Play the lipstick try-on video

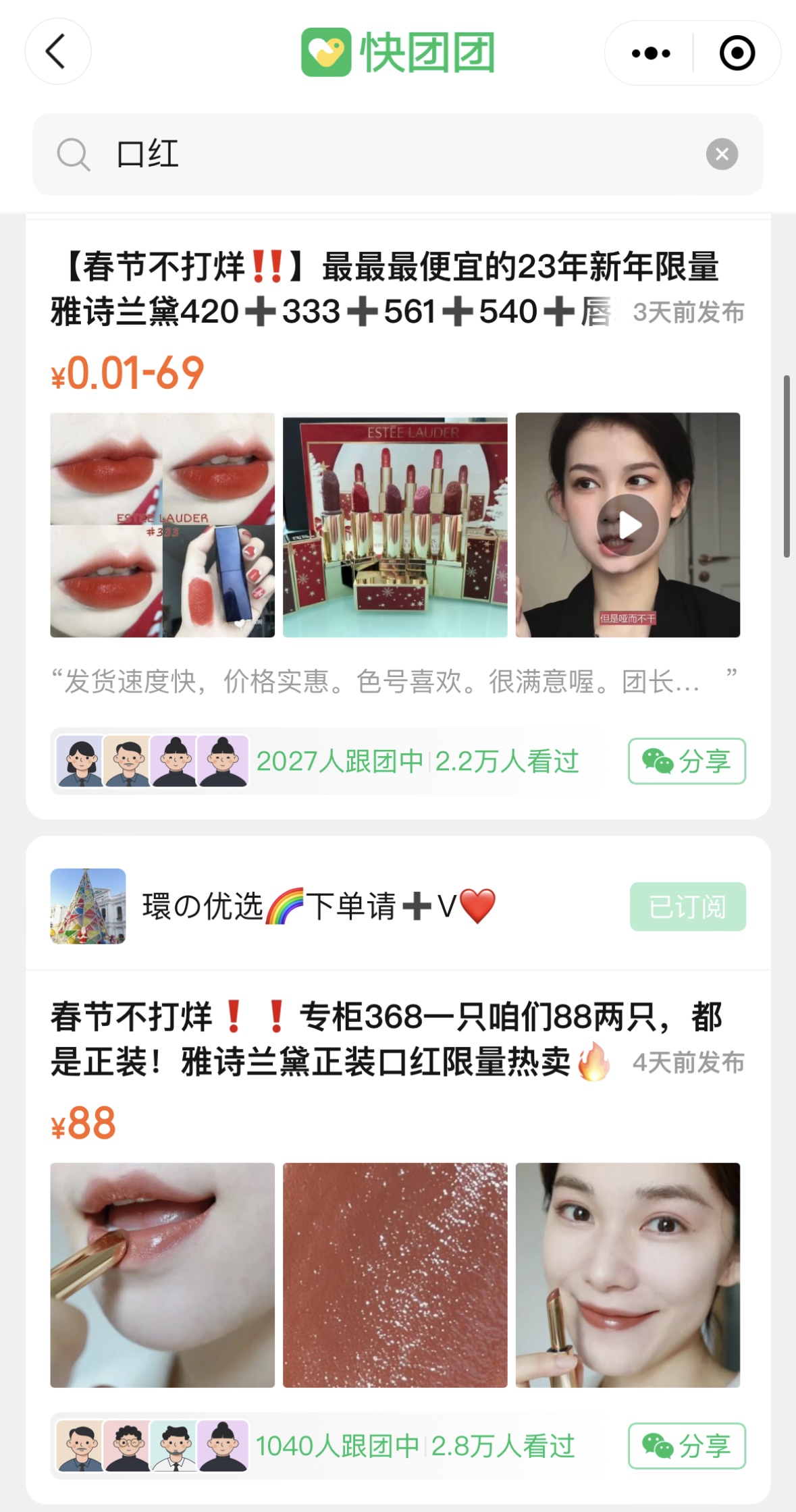(x=628, y=525)
